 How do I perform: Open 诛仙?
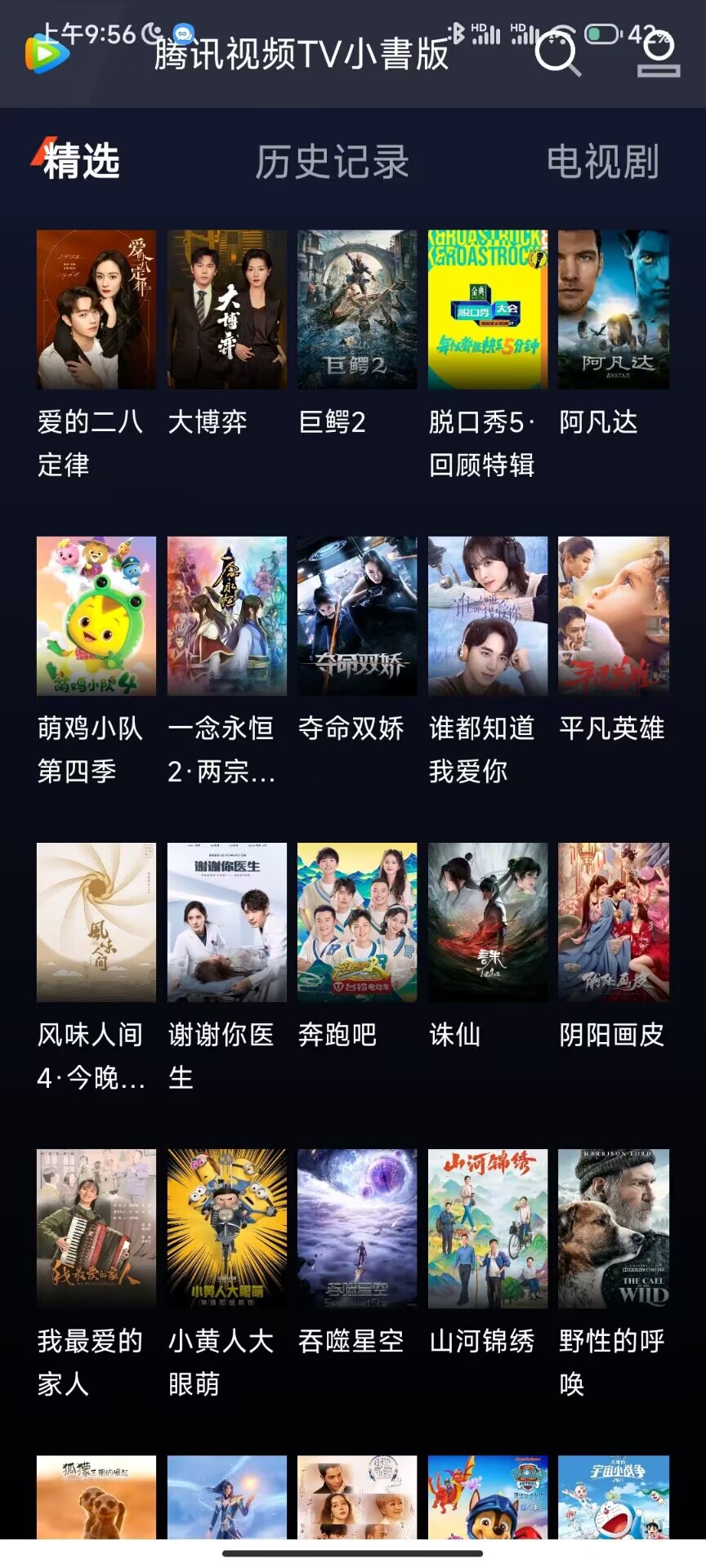click(488, 922)
